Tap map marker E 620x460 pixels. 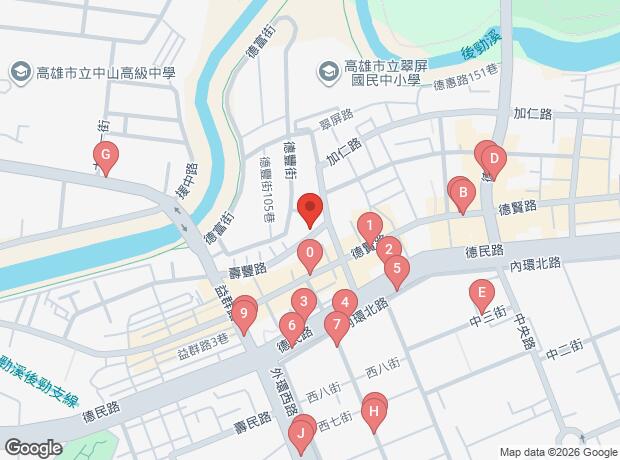coord(482,293)
